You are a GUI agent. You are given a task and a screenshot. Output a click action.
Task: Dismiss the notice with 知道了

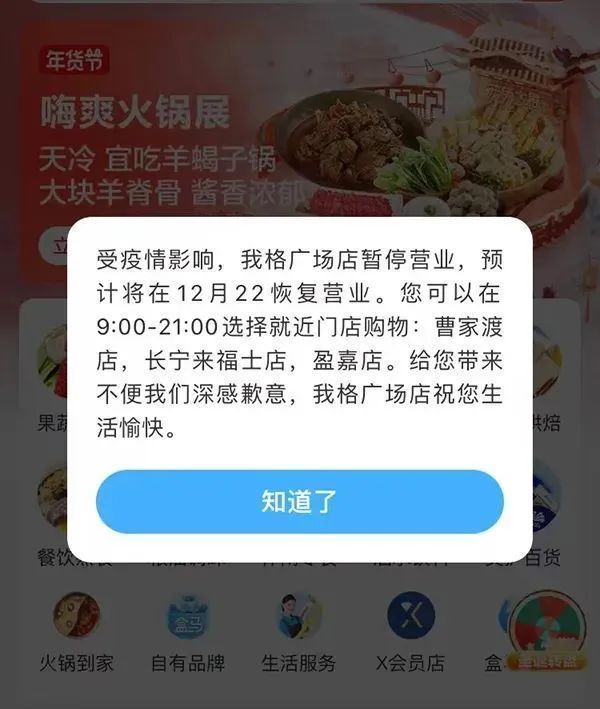299,502
